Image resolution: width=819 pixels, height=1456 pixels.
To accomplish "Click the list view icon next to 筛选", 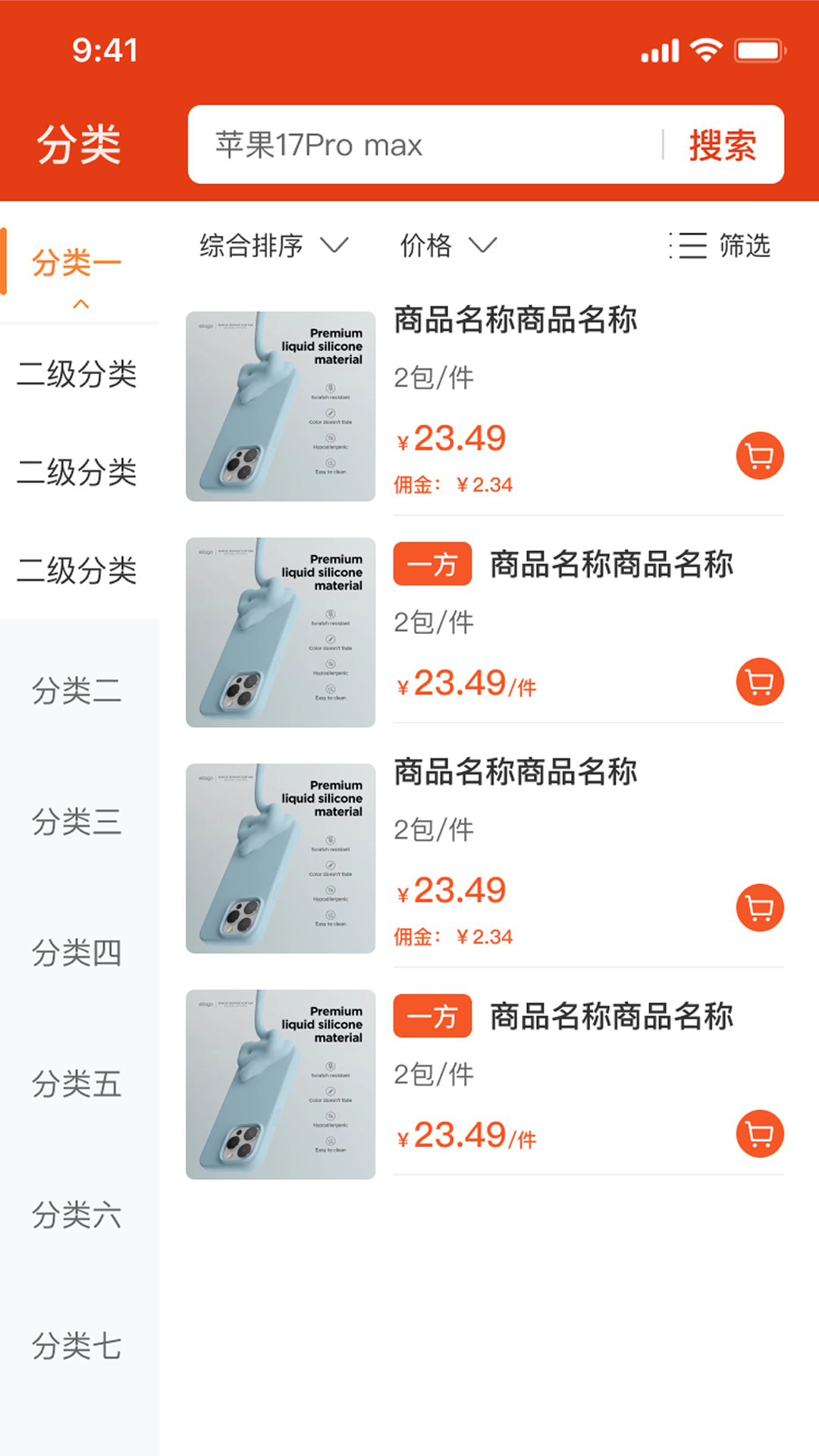I will click(x=689, y=245).
